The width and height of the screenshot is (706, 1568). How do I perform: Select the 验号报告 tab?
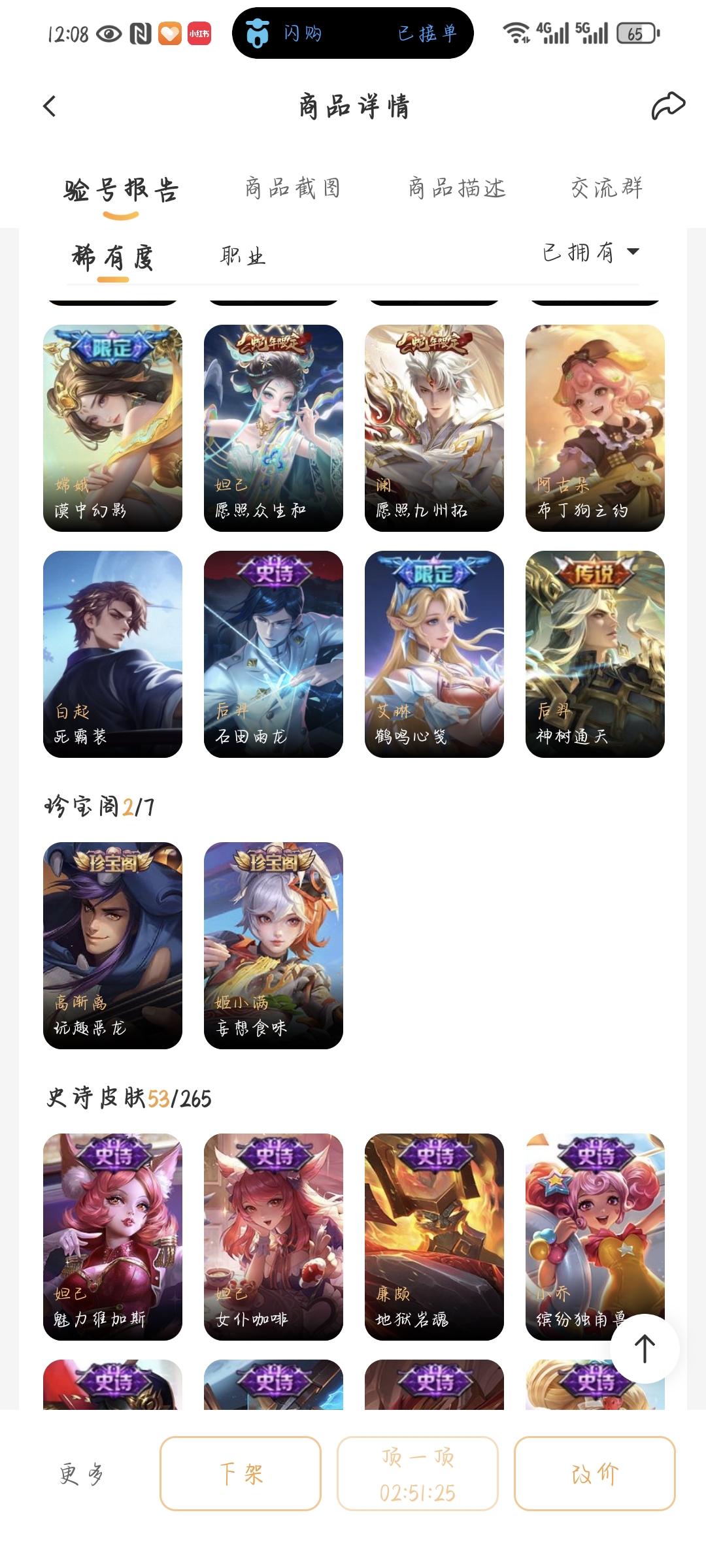point(121,190)
